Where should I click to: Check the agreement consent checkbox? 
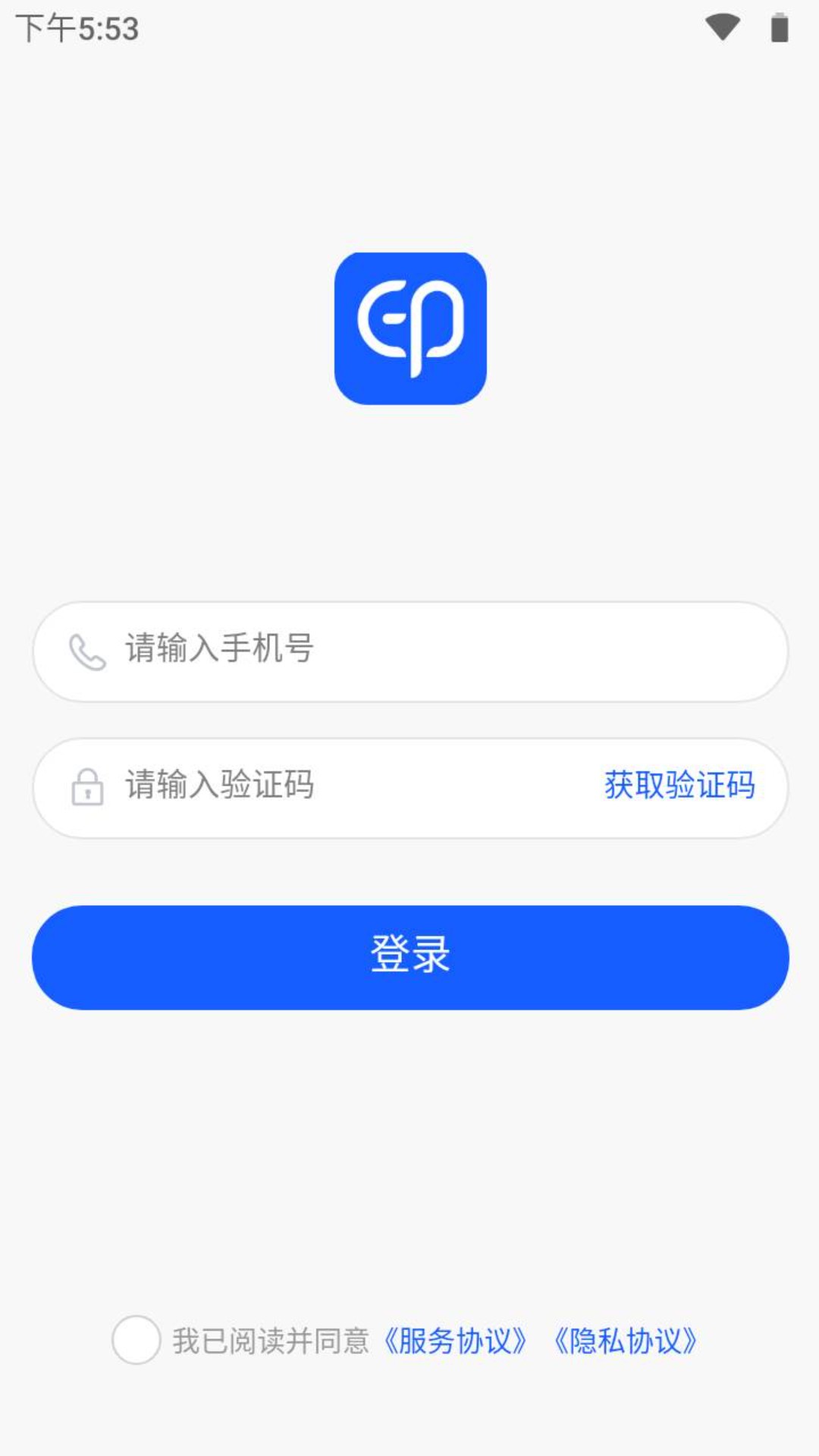(136, 1340)
